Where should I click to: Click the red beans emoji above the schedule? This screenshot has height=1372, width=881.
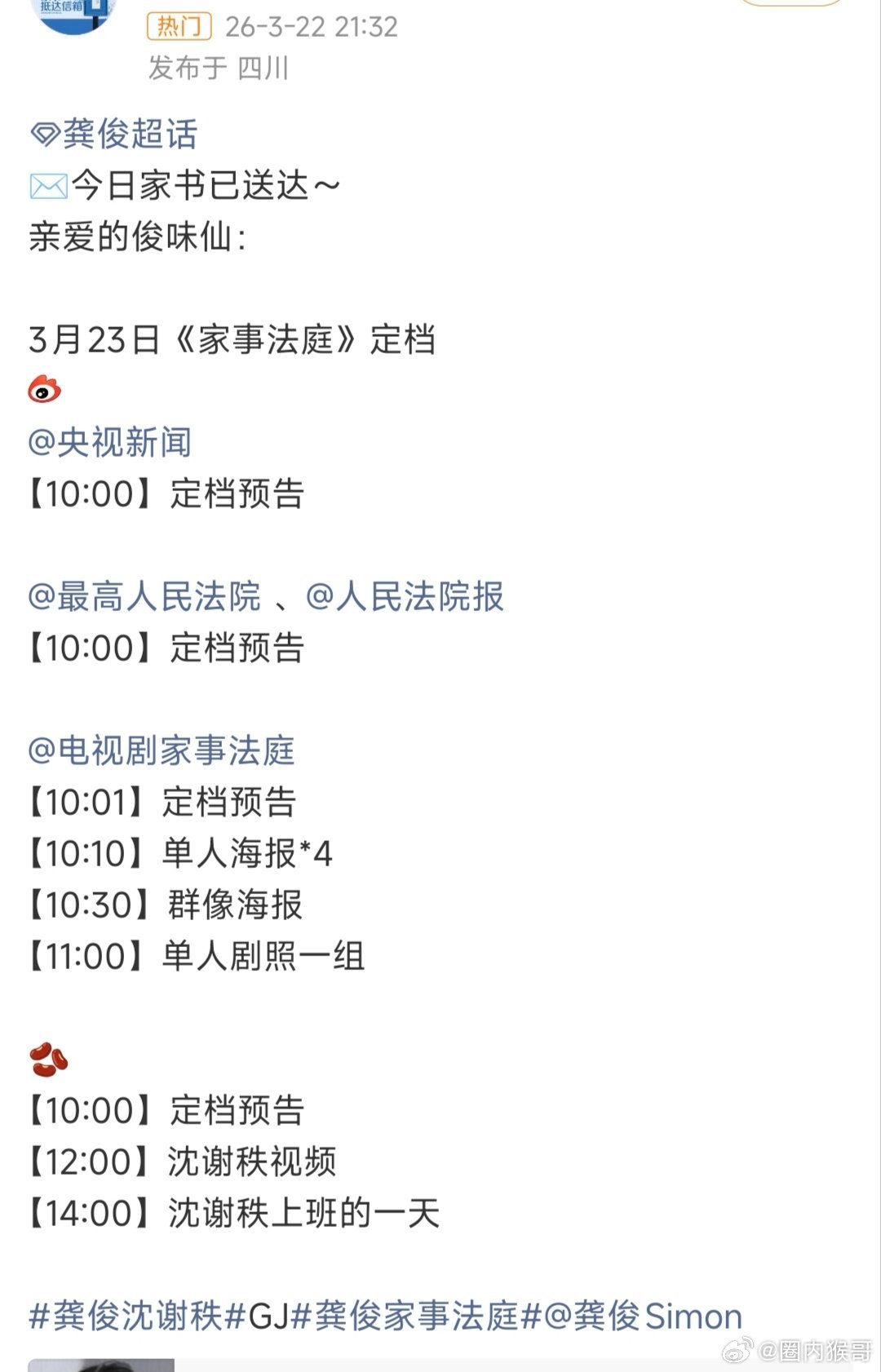46,1058
